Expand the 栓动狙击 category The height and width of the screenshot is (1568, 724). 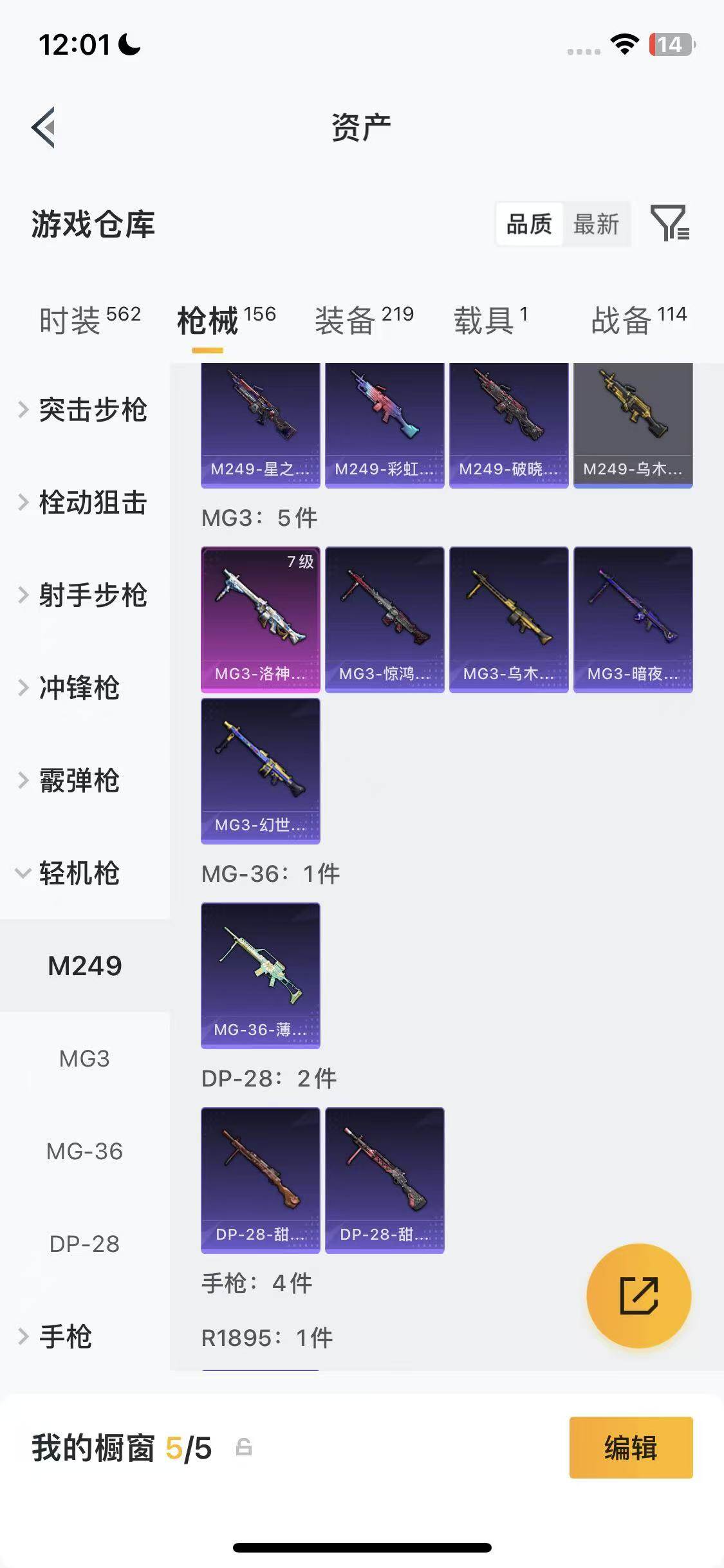84,502
